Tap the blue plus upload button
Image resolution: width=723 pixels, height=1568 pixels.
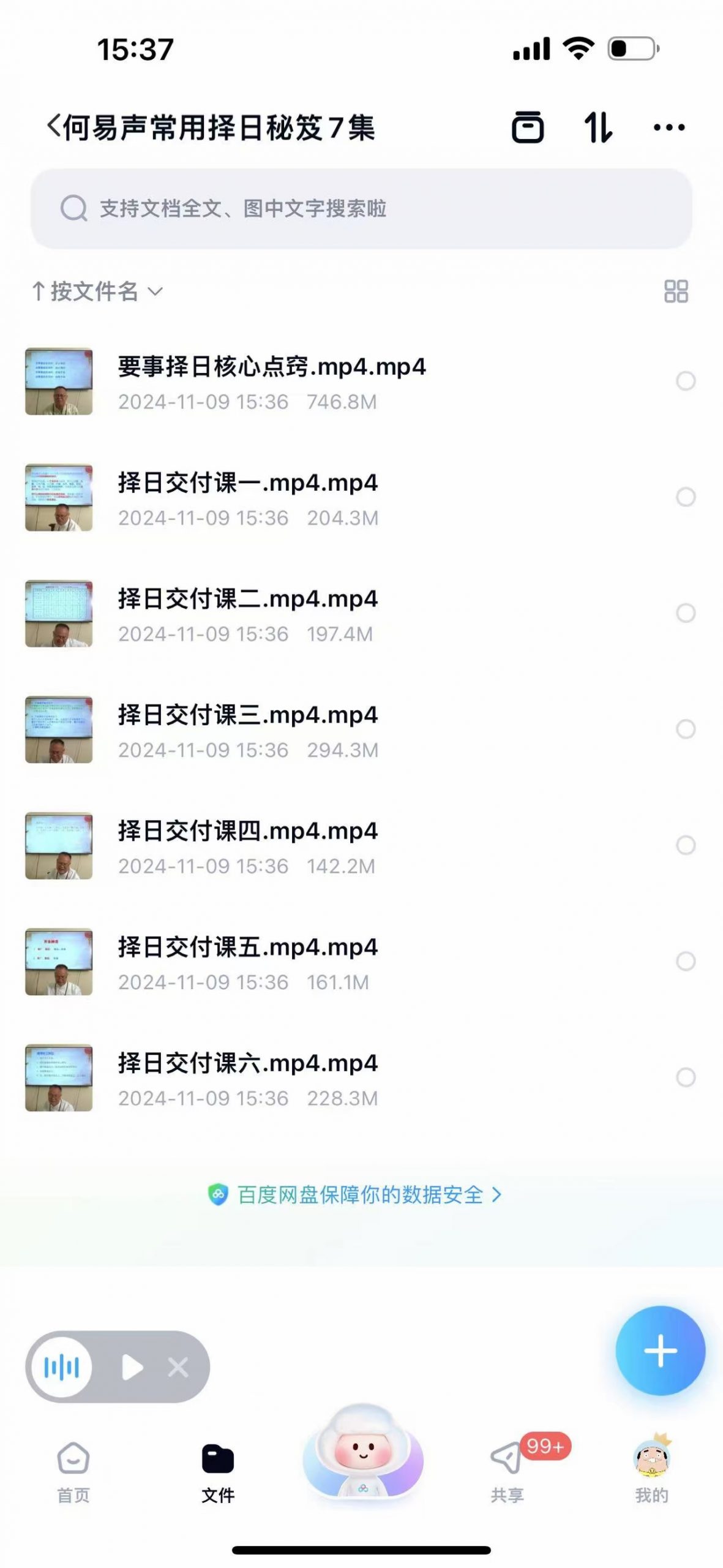660,1351
